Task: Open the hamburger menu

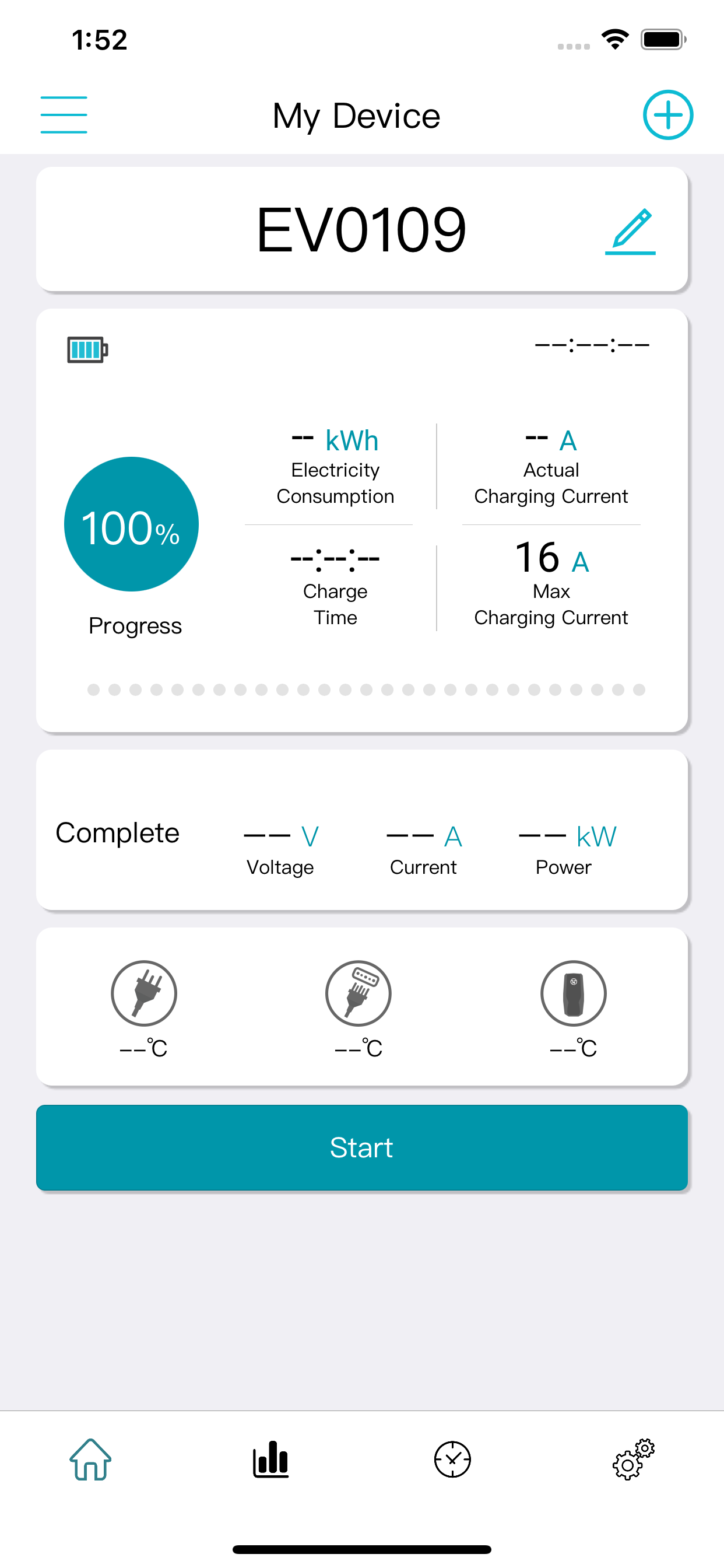Action: click(64, 114)
